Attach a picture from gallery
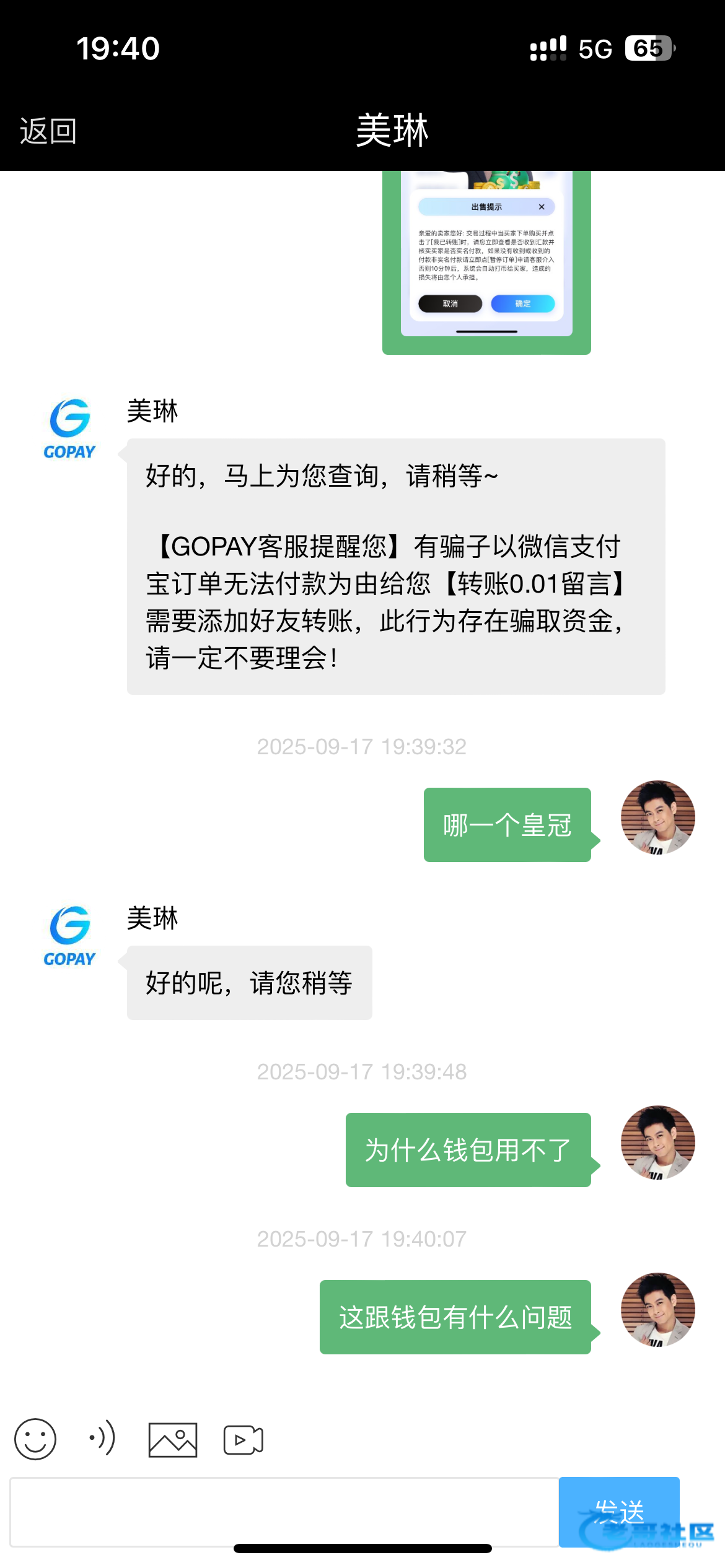The width and height of the screenshot is (725, 1568). (173, 1440)
